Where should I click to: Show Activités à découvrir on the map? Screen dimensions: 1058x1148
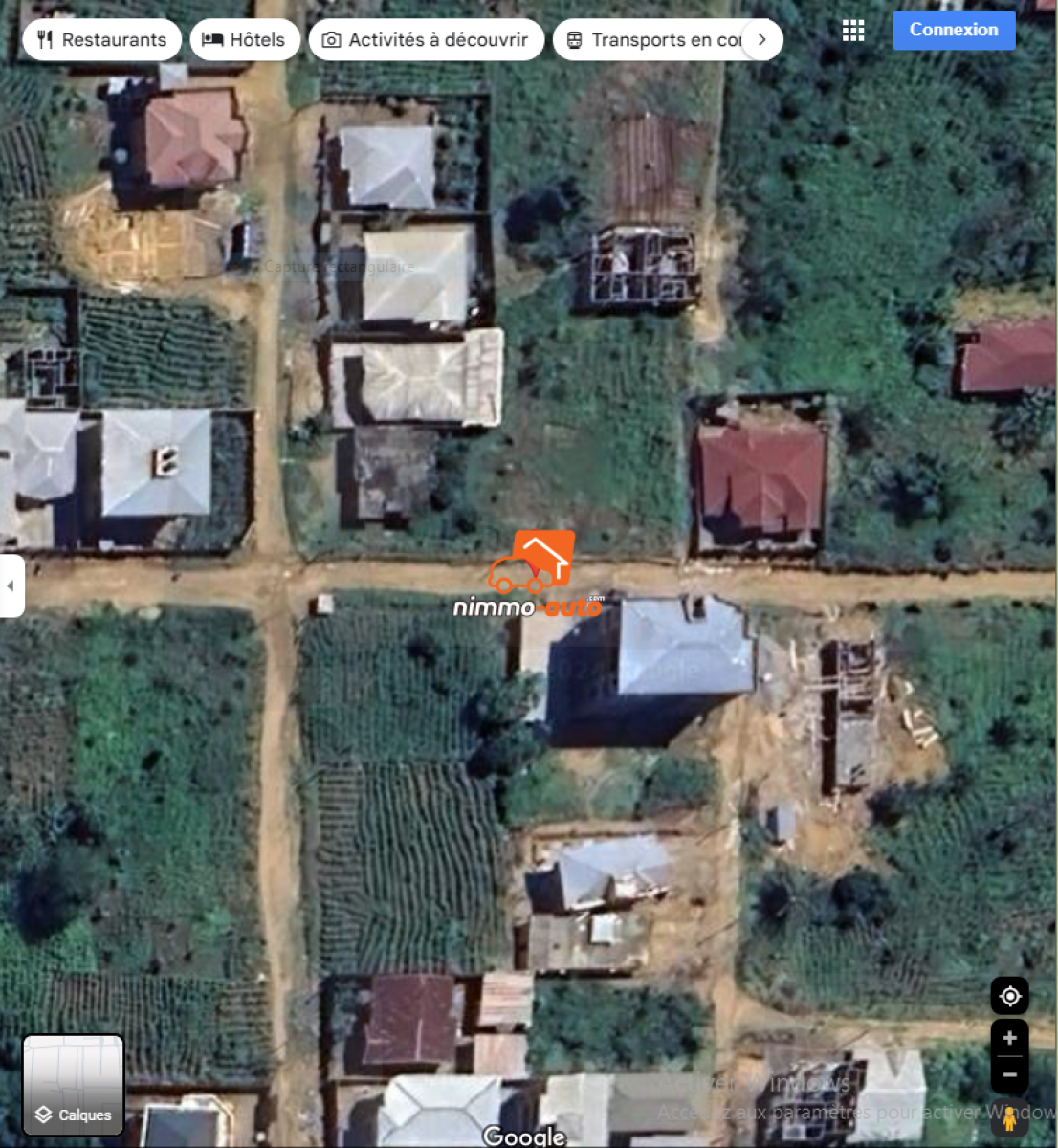pyautogui.click(x=426, y=40)
